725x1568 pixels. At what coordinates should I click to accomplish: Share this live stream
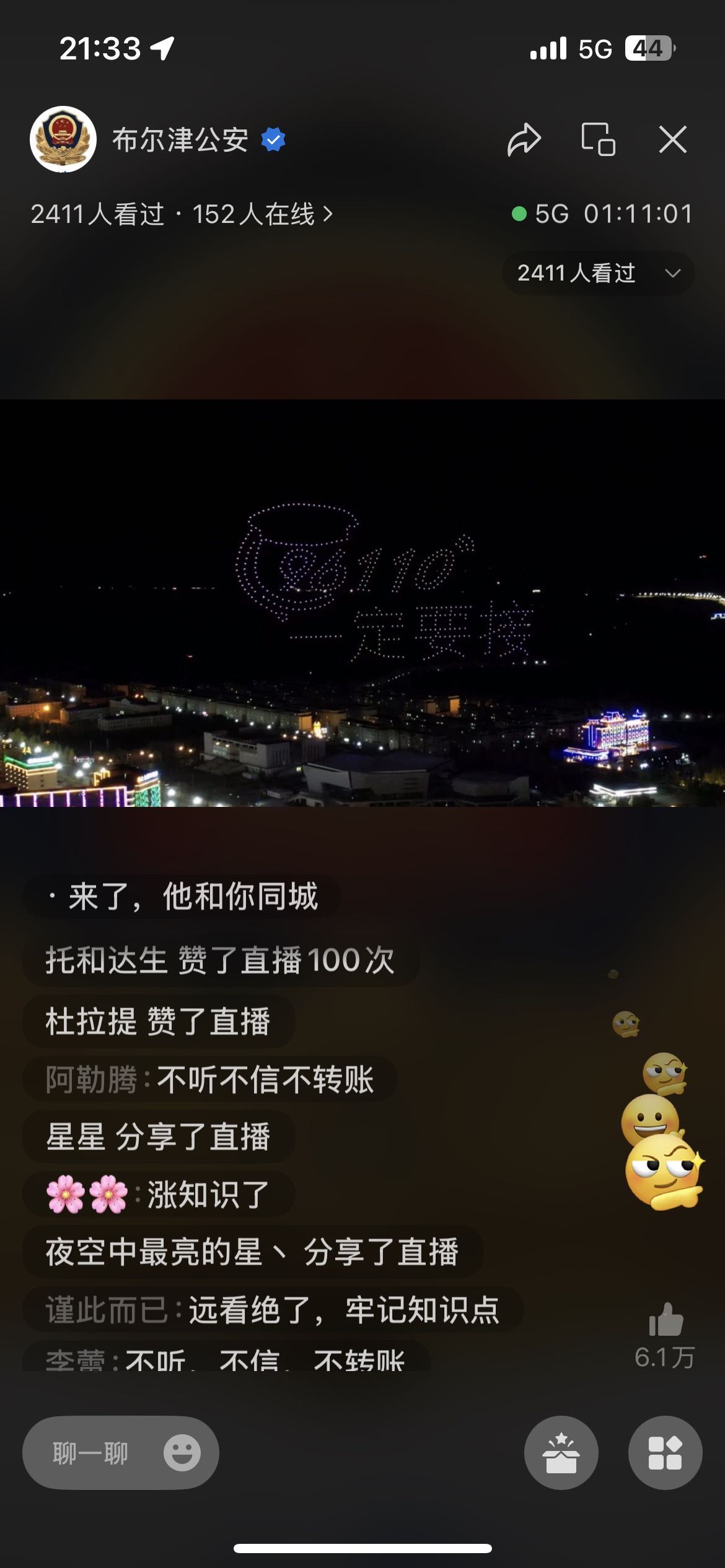(x=524, y=139)
